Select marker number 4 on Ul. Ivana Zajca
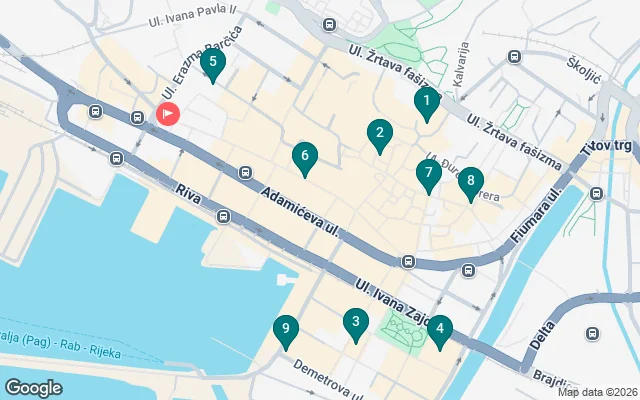This screenshot has width=640, height=400. point(439,329)
